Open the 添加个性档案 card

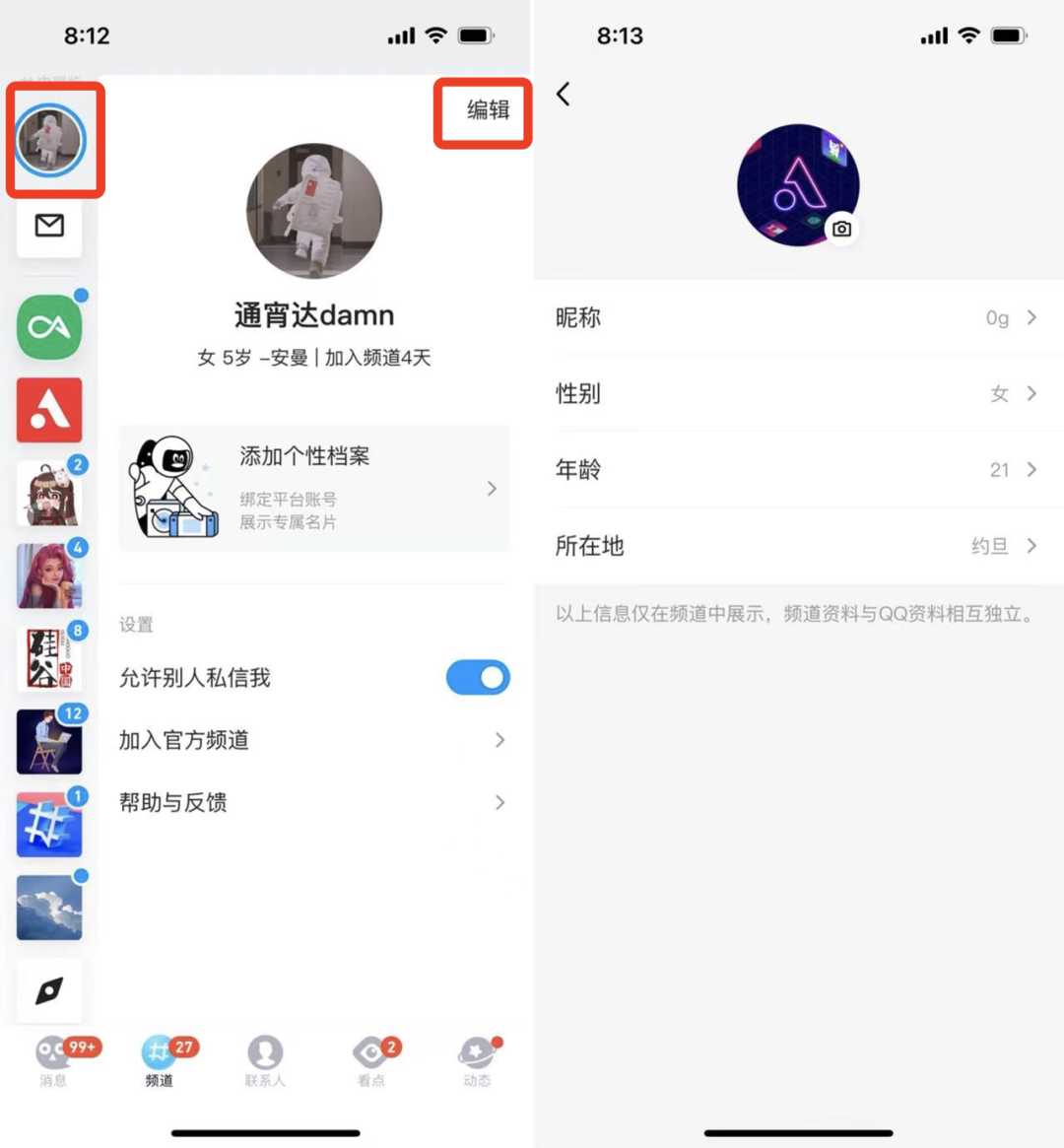tap(314, 489)
